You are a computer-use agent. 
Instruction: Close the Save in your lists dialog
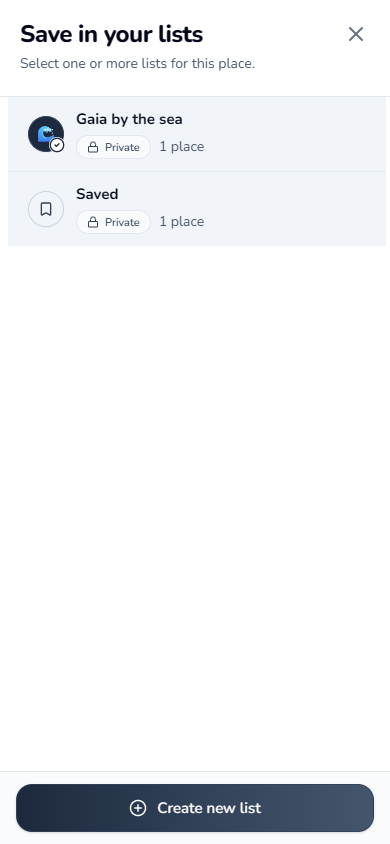pyautogui.click(x=356, y=34)
